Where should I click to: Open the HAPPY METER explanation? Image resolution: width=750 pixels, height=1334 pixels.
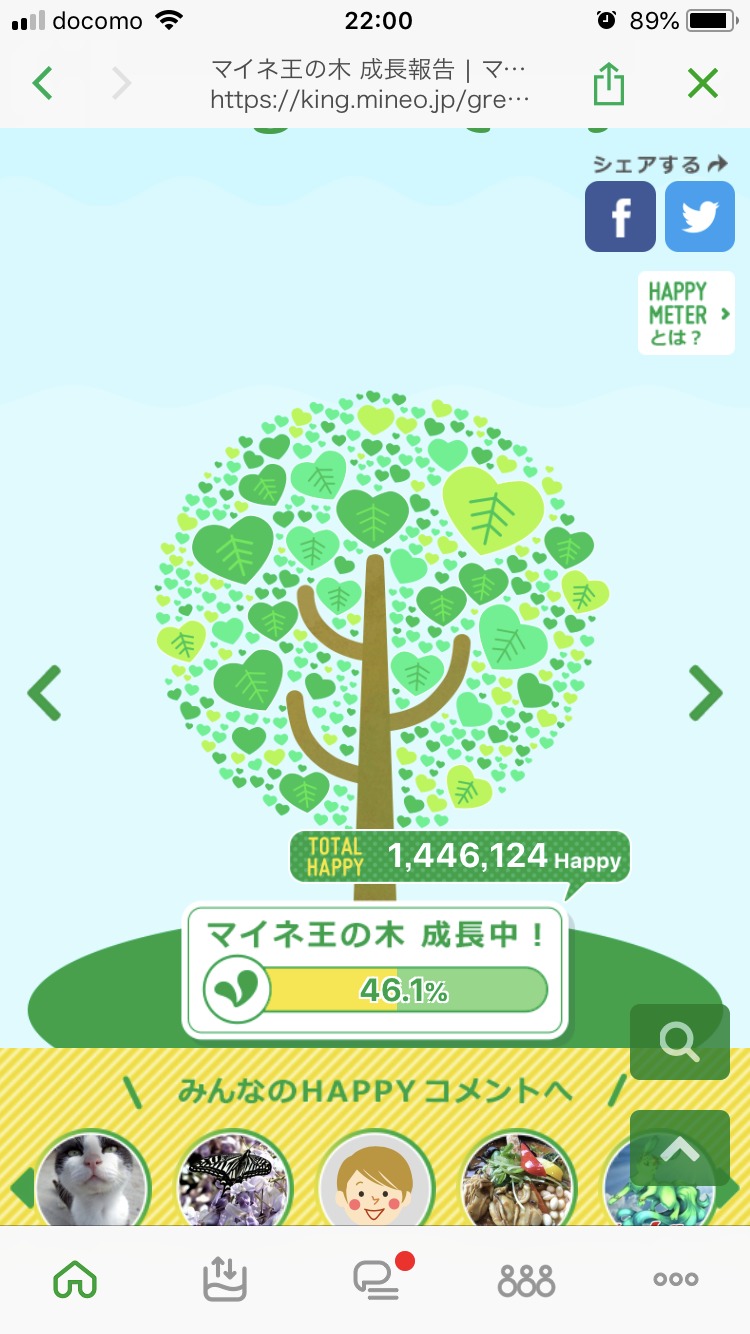pos(687,313)
